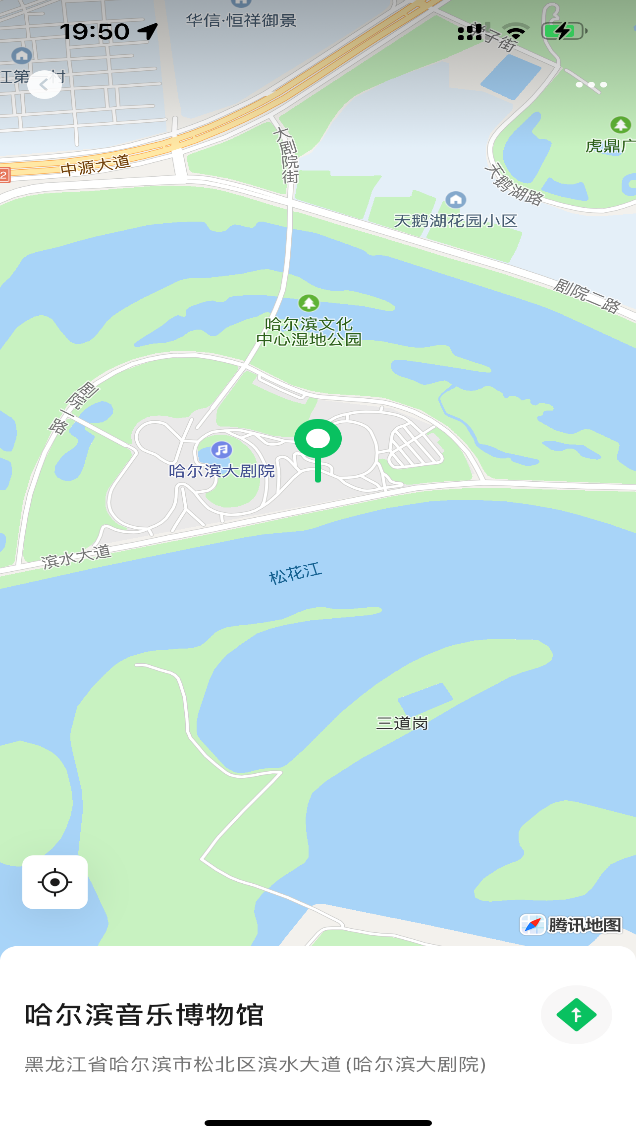Select the green location pin marker
The width and height of the screenshot is (636, 1136).
[318, 440]
